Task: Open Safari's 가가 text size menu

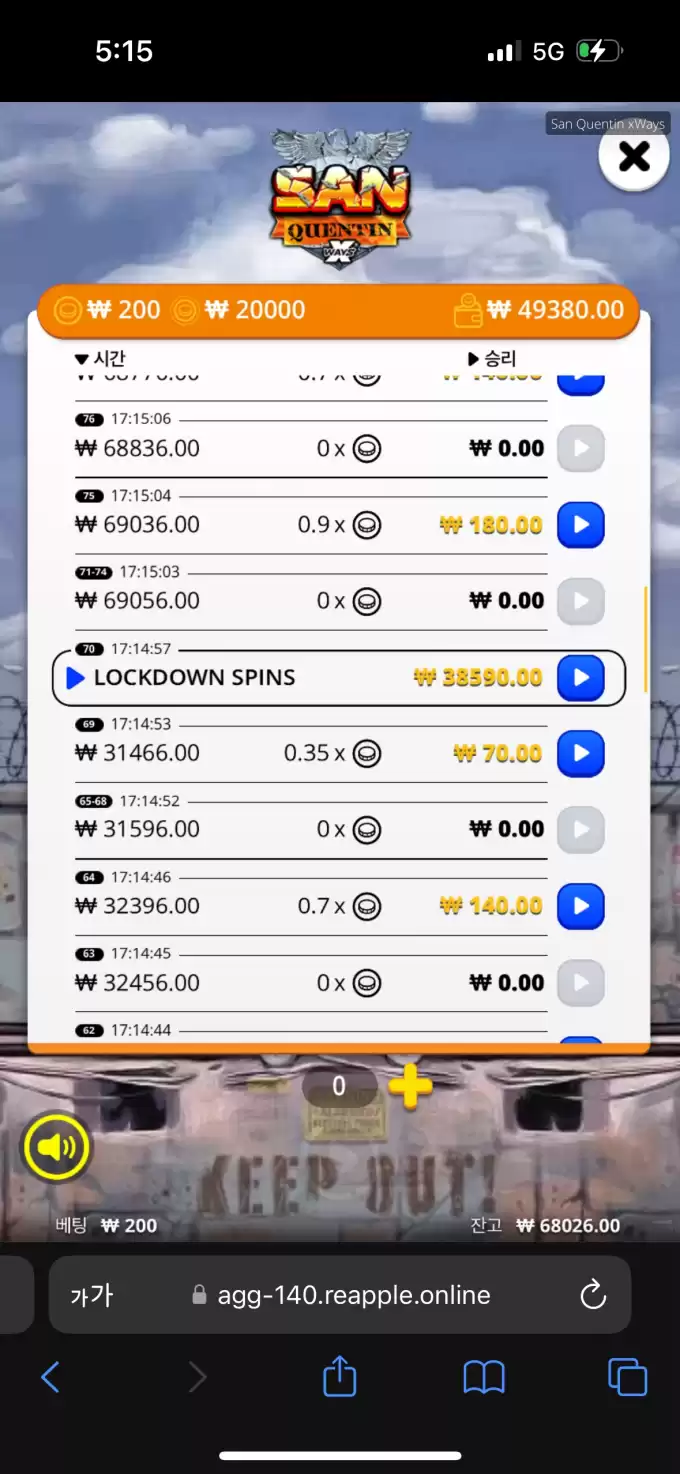Action: (x=92, y=1296)
